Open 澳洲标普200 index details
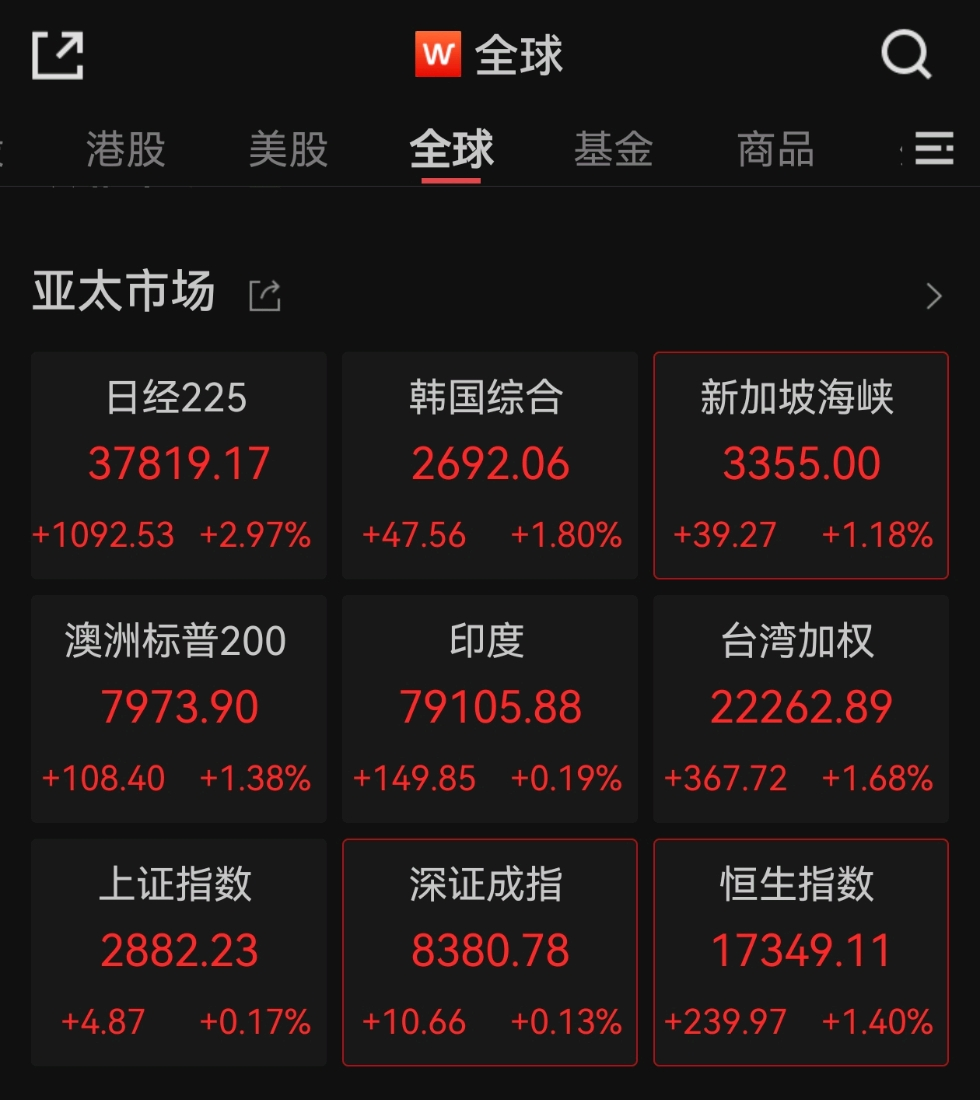Screen dimensions: 980x1100 [178, 708]
